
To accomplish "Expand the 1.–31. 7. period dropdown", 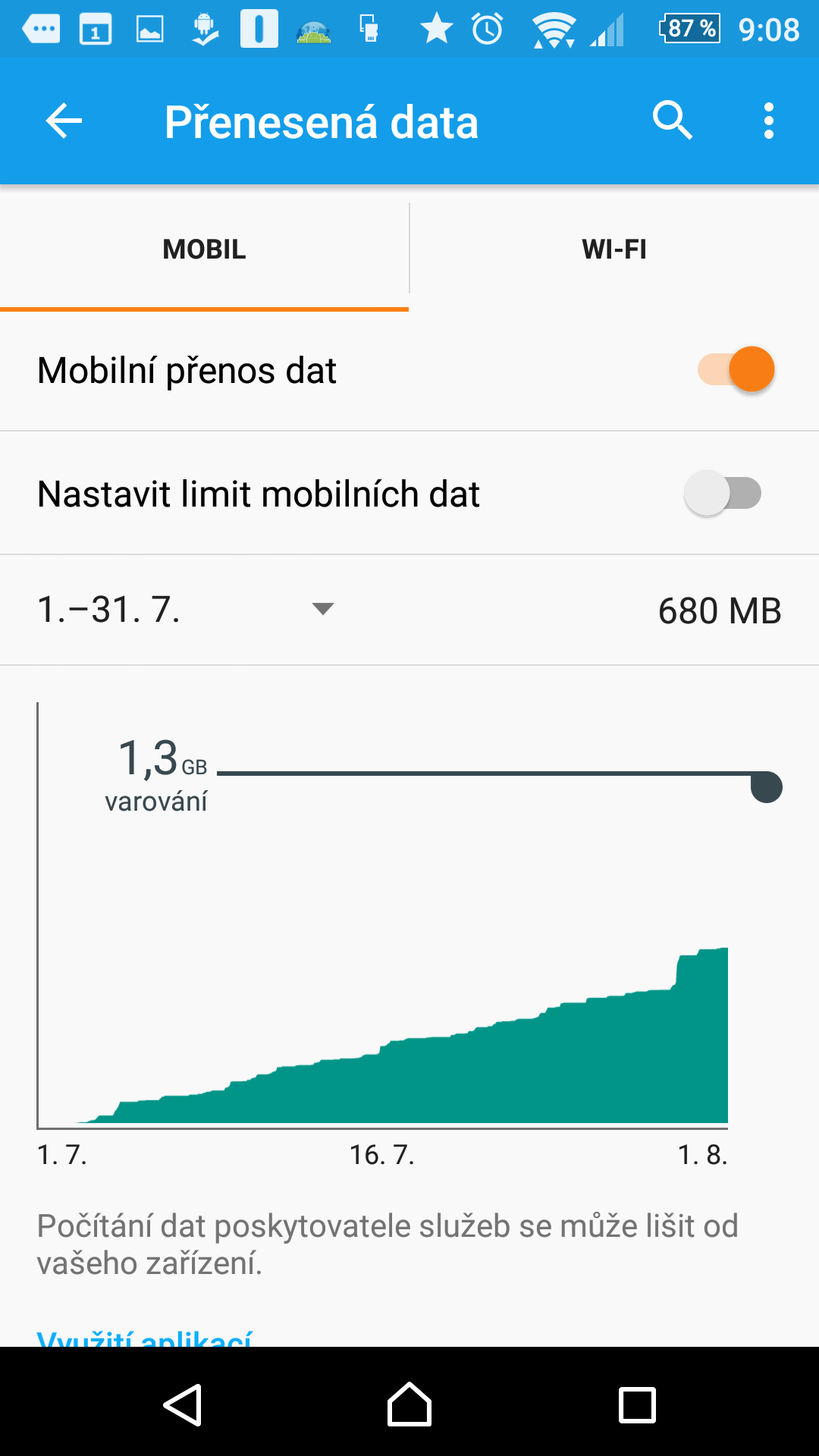I will 186,610.
